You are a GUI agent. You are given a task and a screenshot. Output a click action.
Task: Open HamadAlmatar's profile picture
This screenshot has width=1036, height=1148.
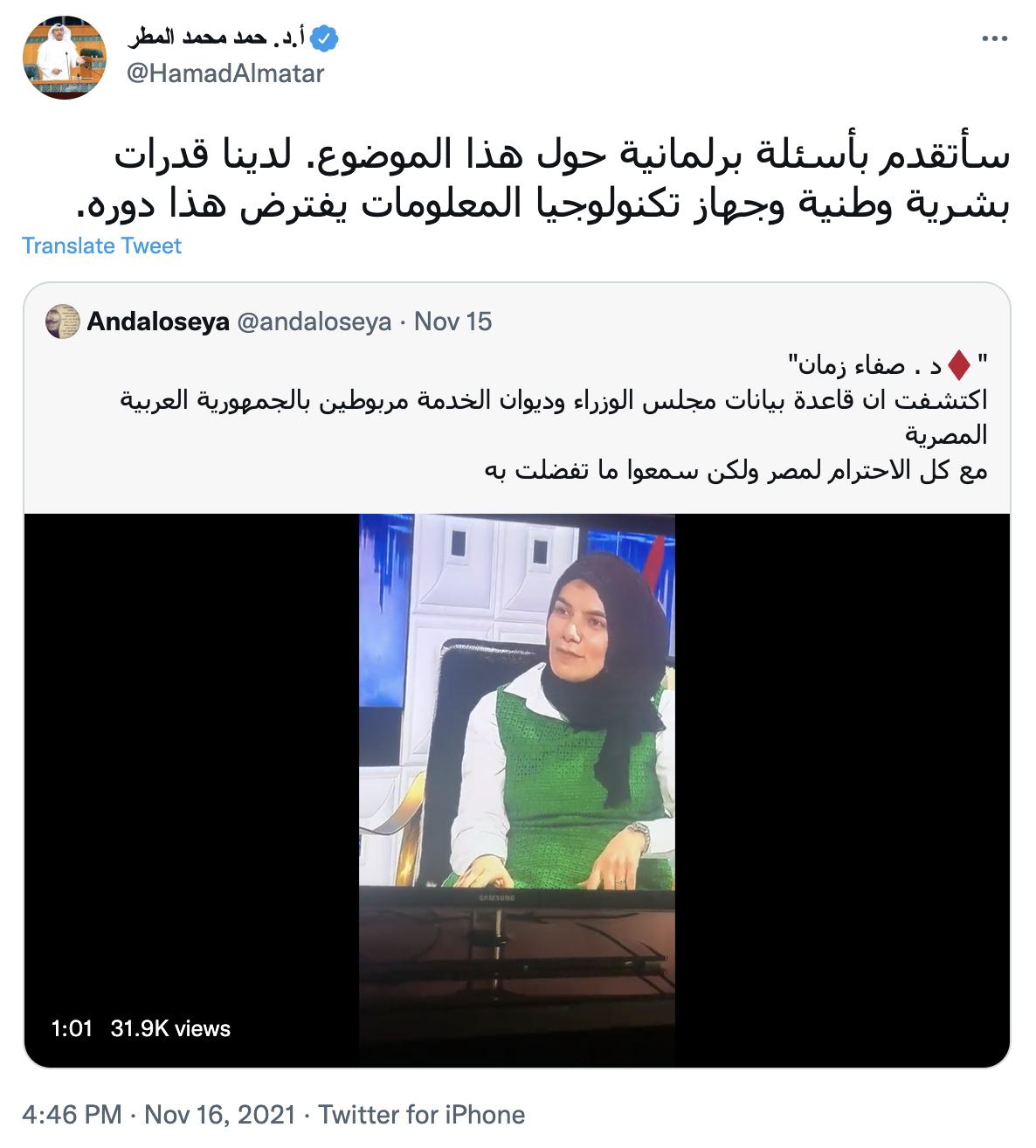65,57
